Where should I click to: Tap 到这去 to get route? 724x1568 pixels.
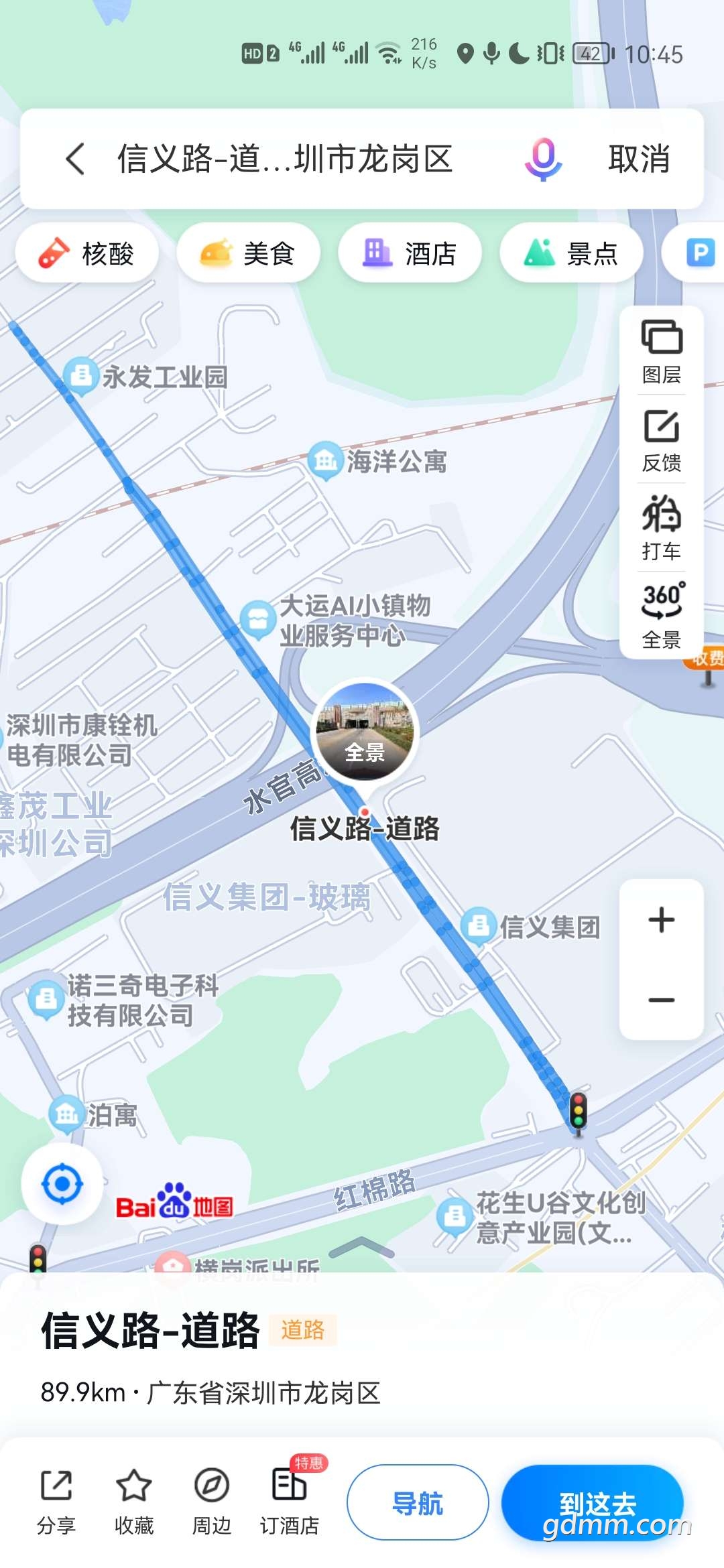[x=593, y=1502]
